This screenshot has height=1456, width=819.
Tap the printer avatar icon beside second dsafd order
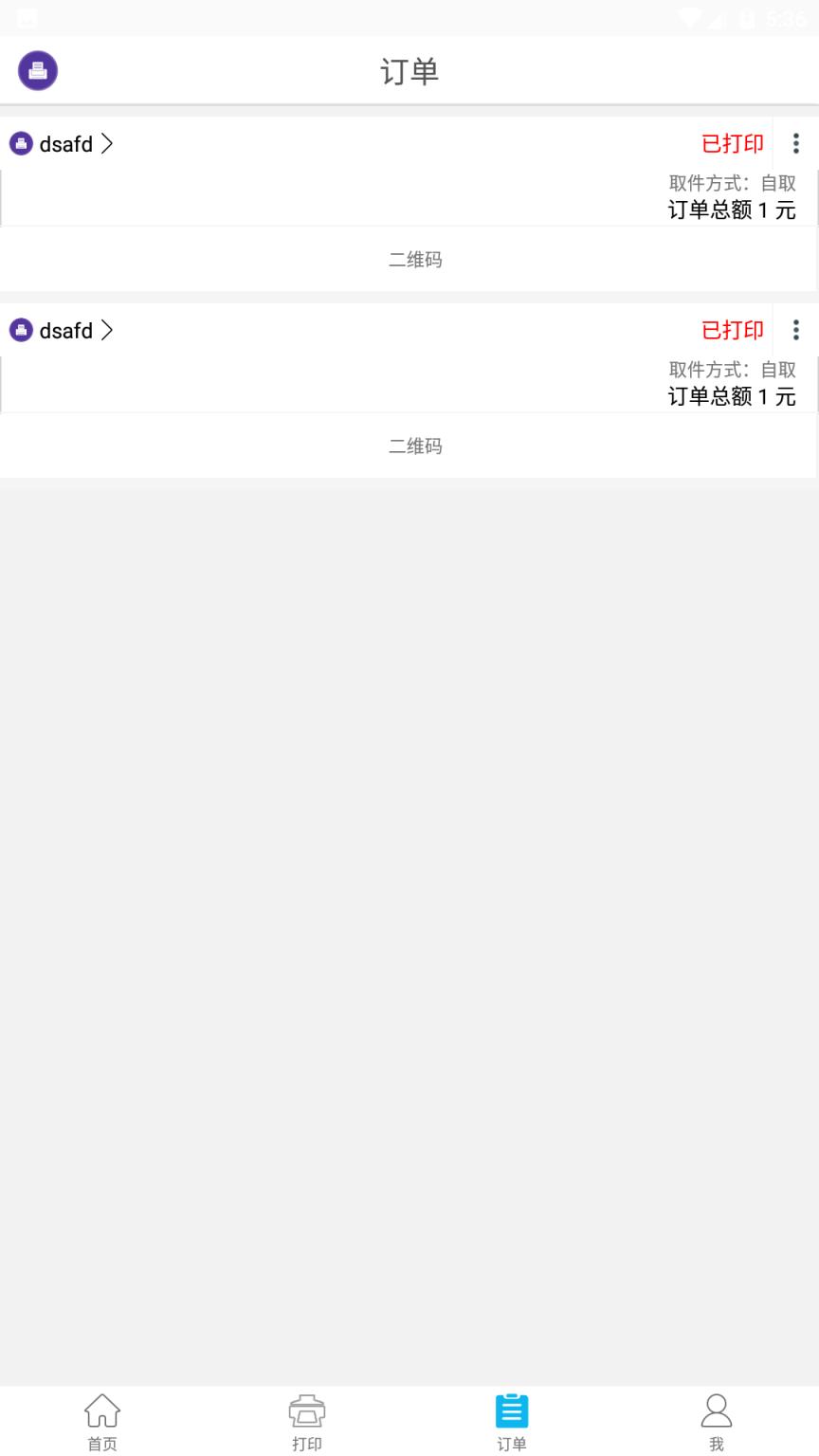(21, 330)
